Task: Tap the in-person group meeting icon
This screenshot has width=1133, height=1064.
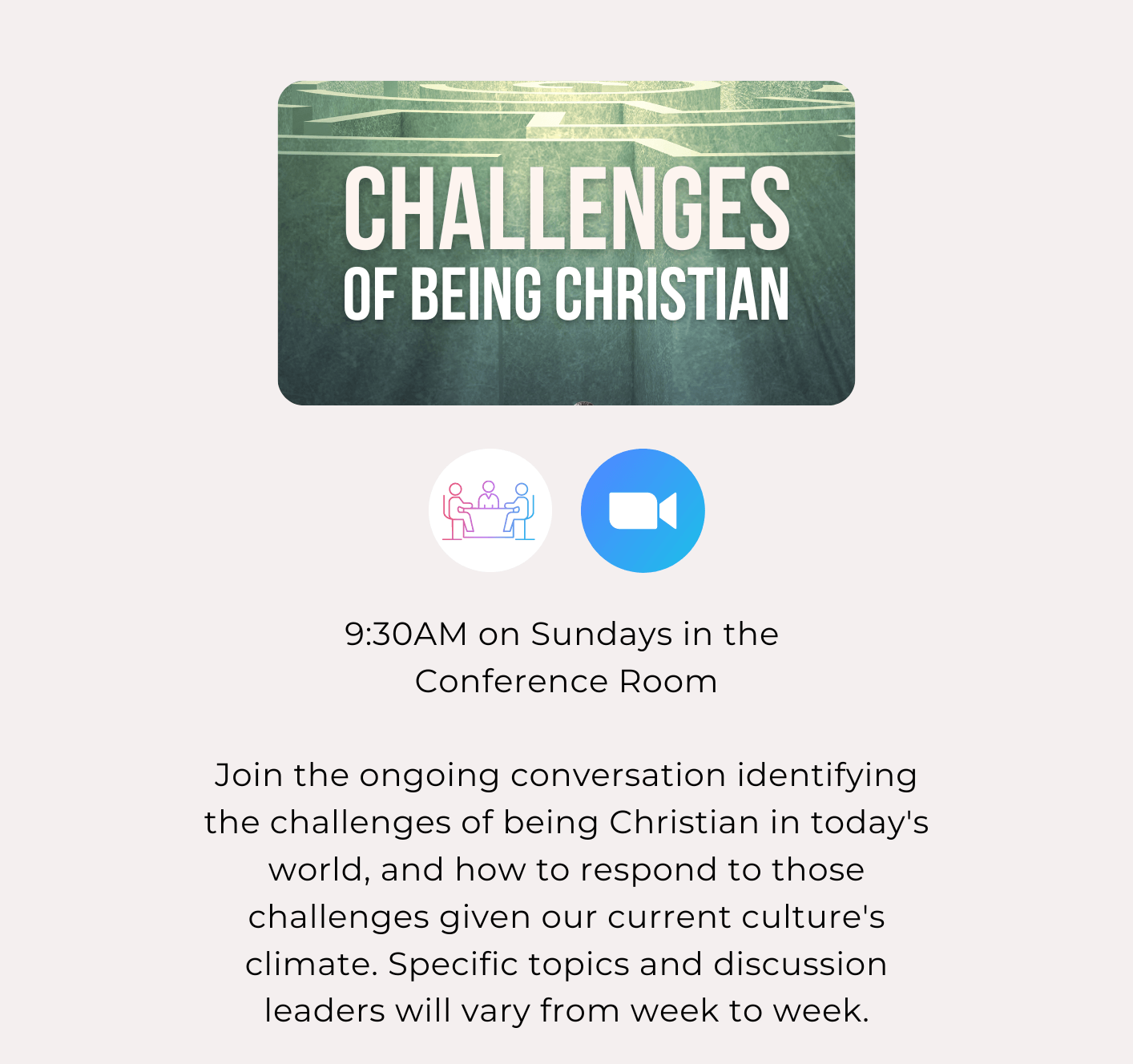Action: point(490,510)
